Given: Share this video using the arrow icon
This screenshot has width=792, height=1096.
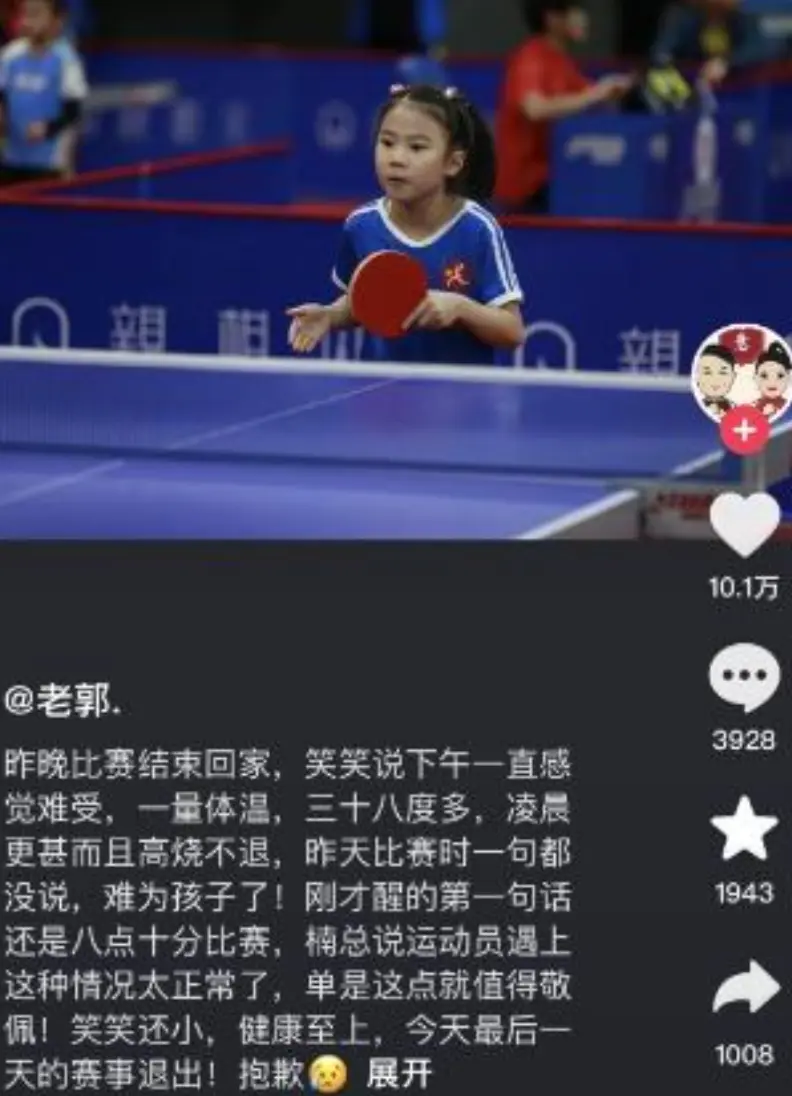Looking at the screenshot, I should click(745, 988).
